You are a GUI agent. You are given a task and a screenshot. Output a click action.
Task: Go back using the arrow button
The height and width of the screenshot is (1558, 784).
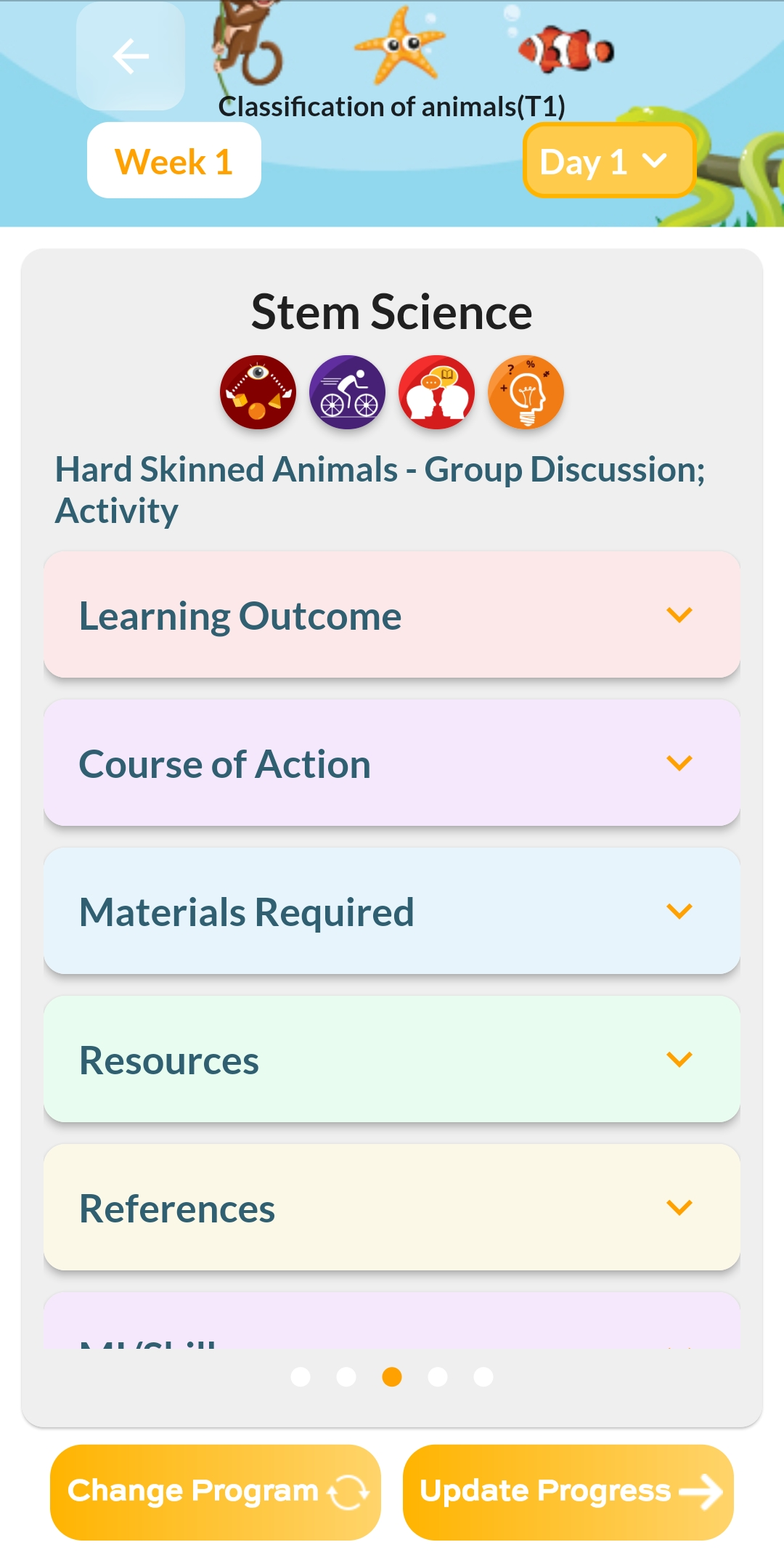(x=131, y=57)
